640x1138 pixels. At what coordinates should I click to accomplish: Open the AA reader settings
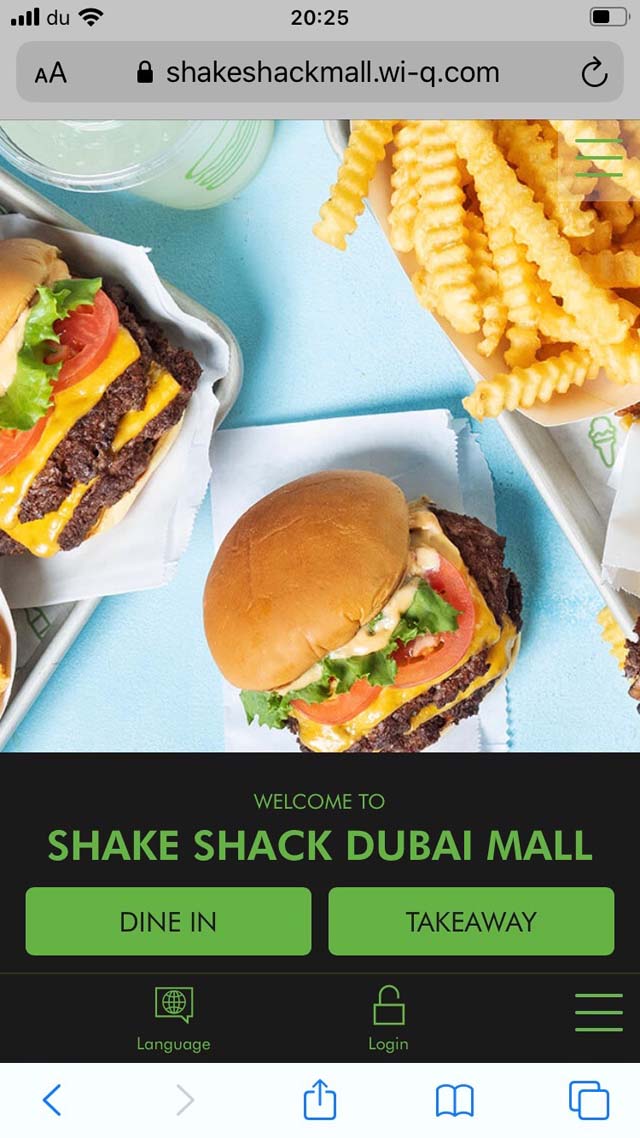point(51,73)
